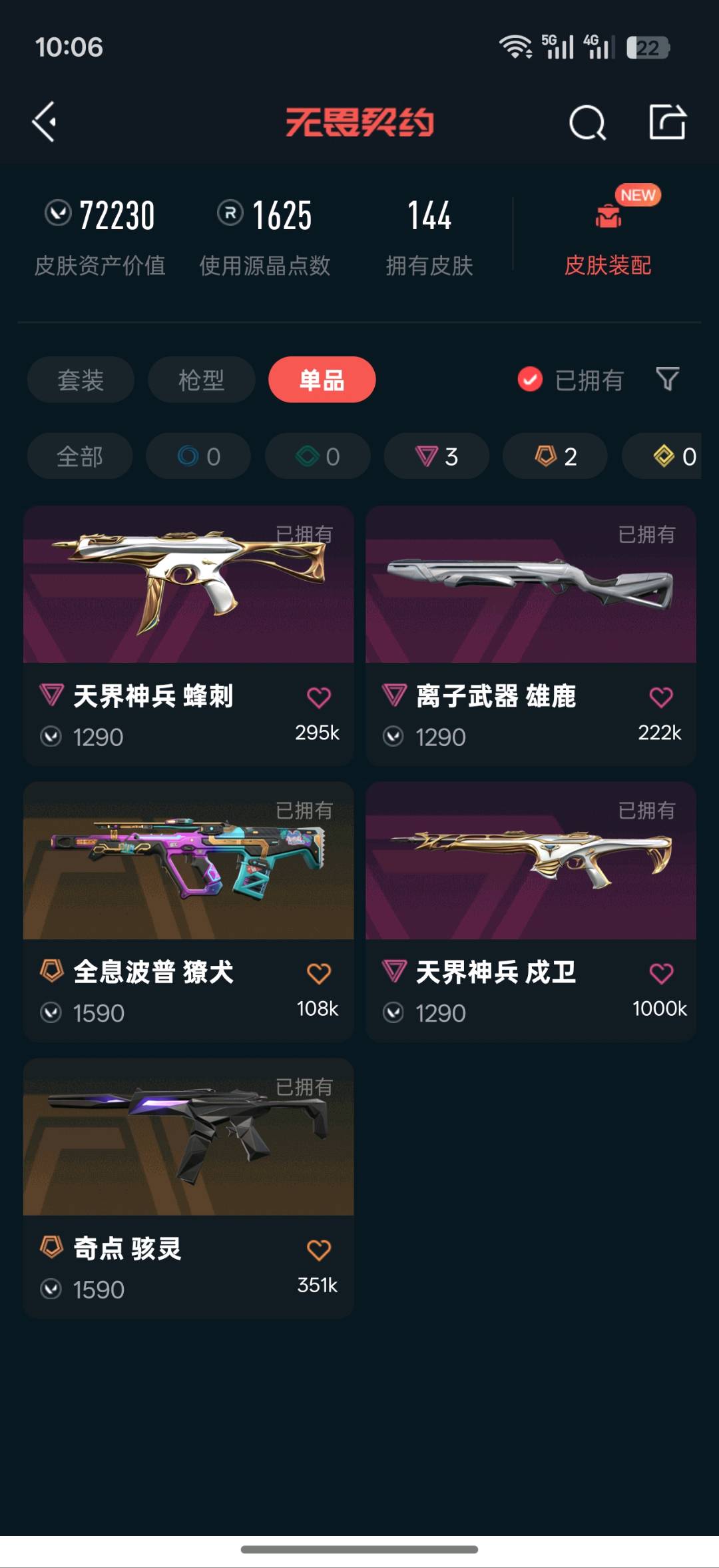This screenshot has height=1568, width=719.
Task: Open the 天界神兵 戍卫 skin card
Action: tap(531, 912)
